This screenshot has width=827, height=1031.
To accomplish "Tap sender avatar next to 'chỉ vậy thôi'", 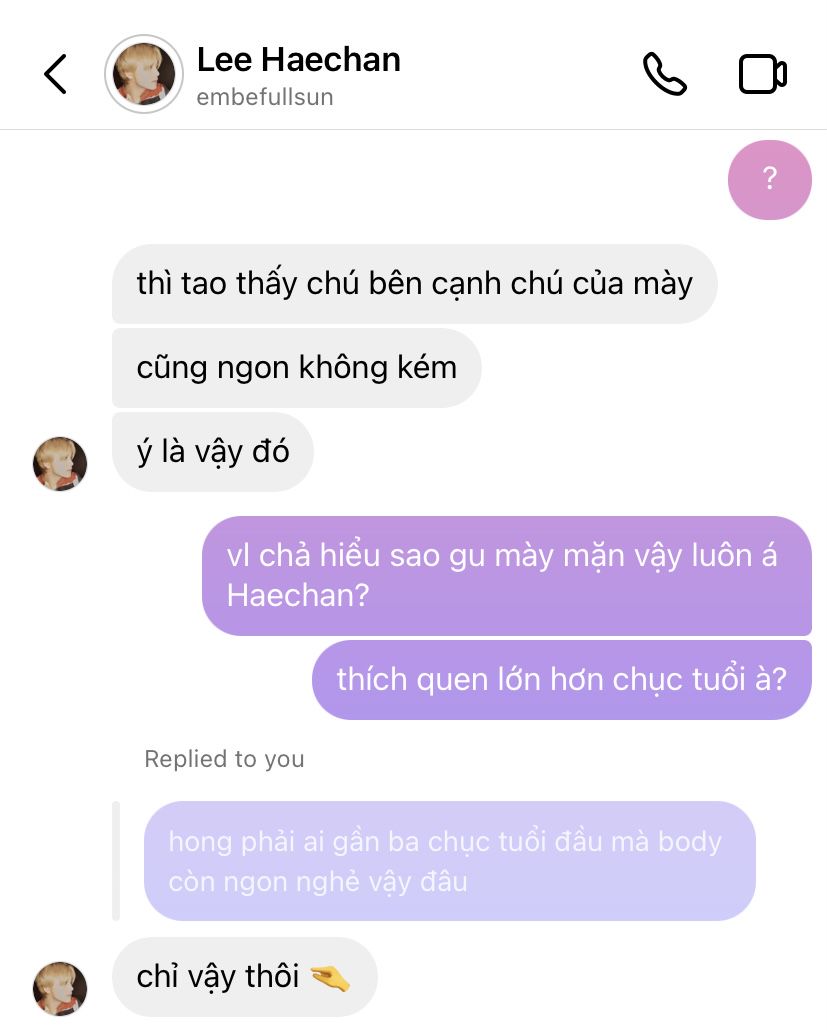I will (x=60, y=988).
